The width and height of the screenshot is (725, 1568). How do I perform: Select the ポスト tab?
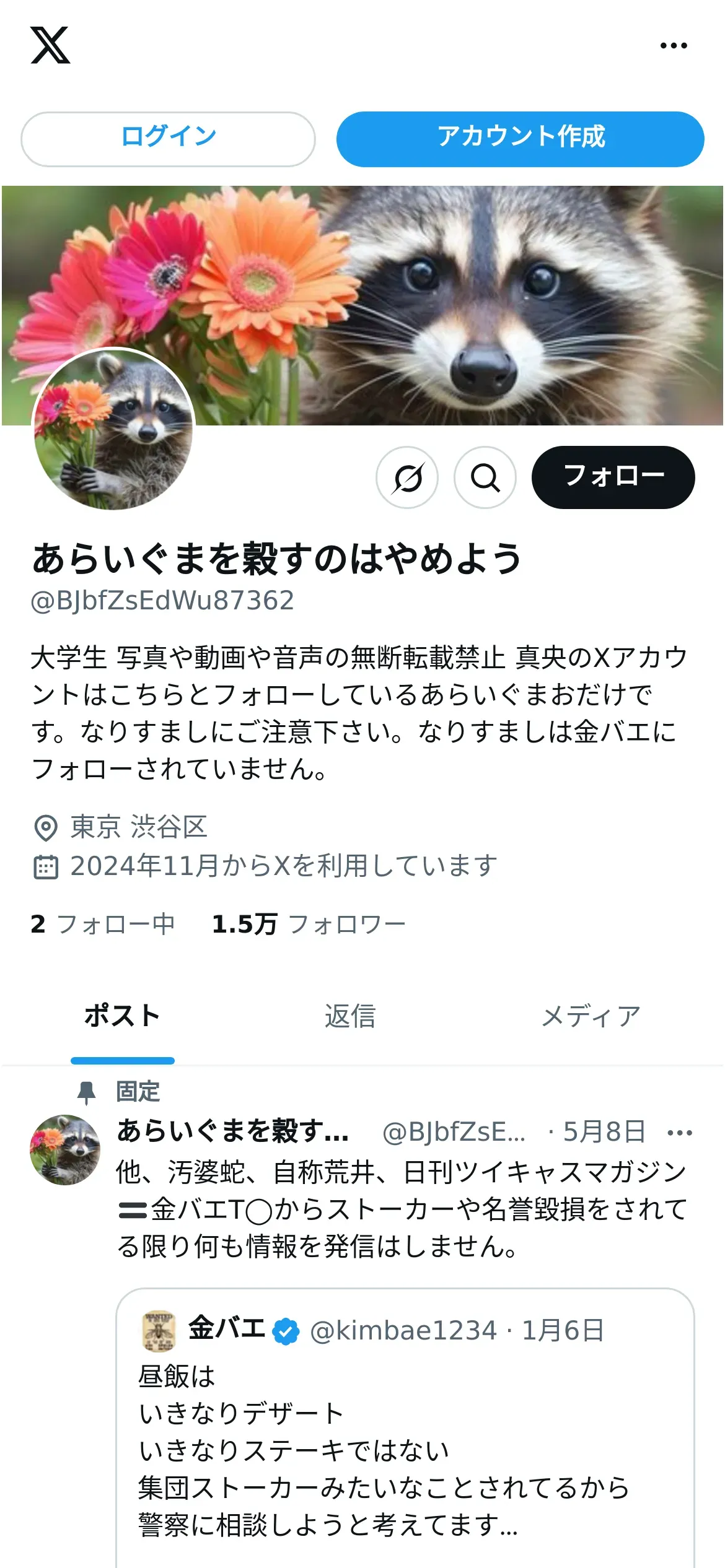pyautogui.click(x=122, y=1017)
